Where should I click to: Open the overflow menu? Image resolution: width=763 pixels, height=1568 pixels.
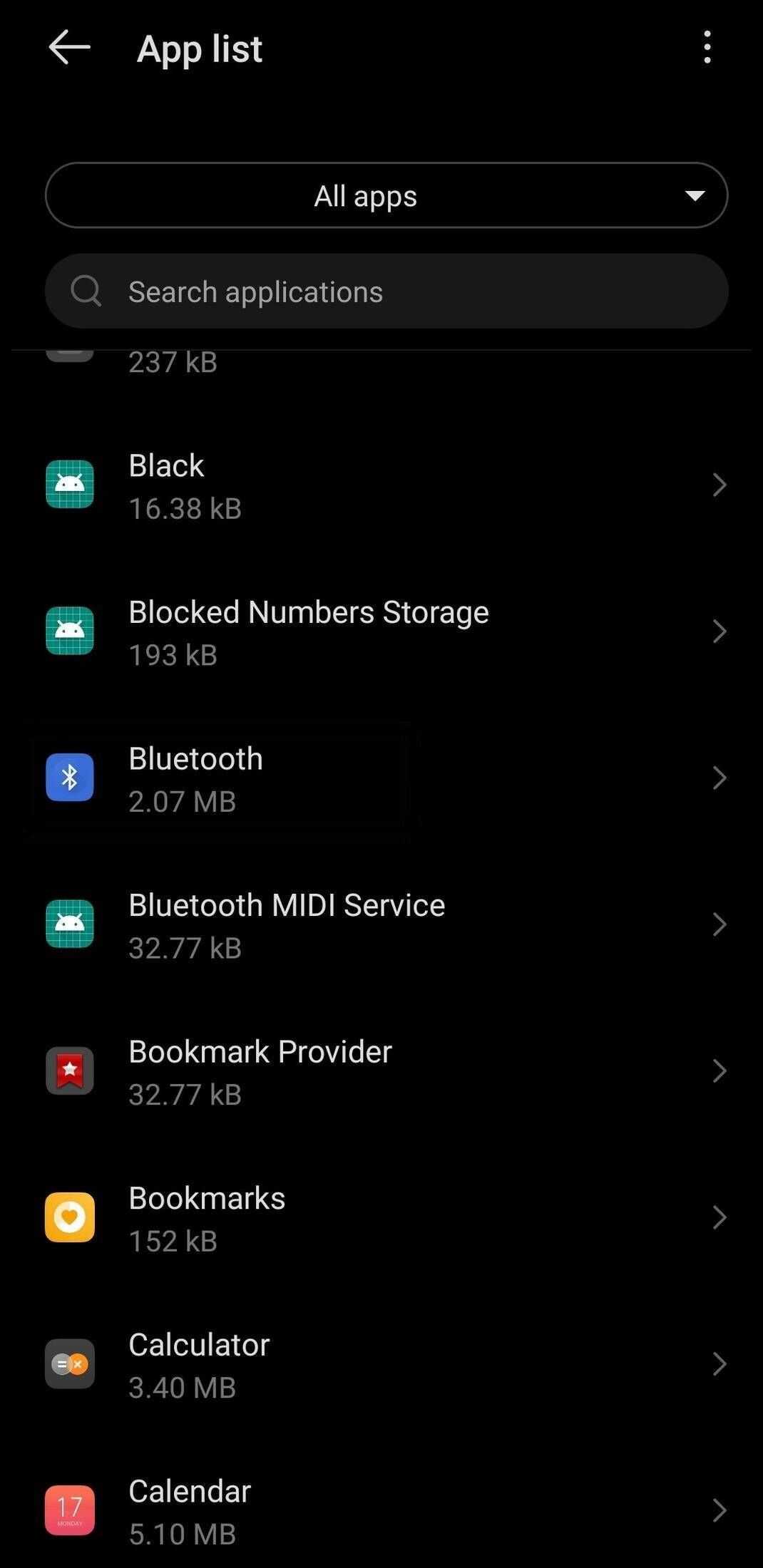(x=707, y=48)
